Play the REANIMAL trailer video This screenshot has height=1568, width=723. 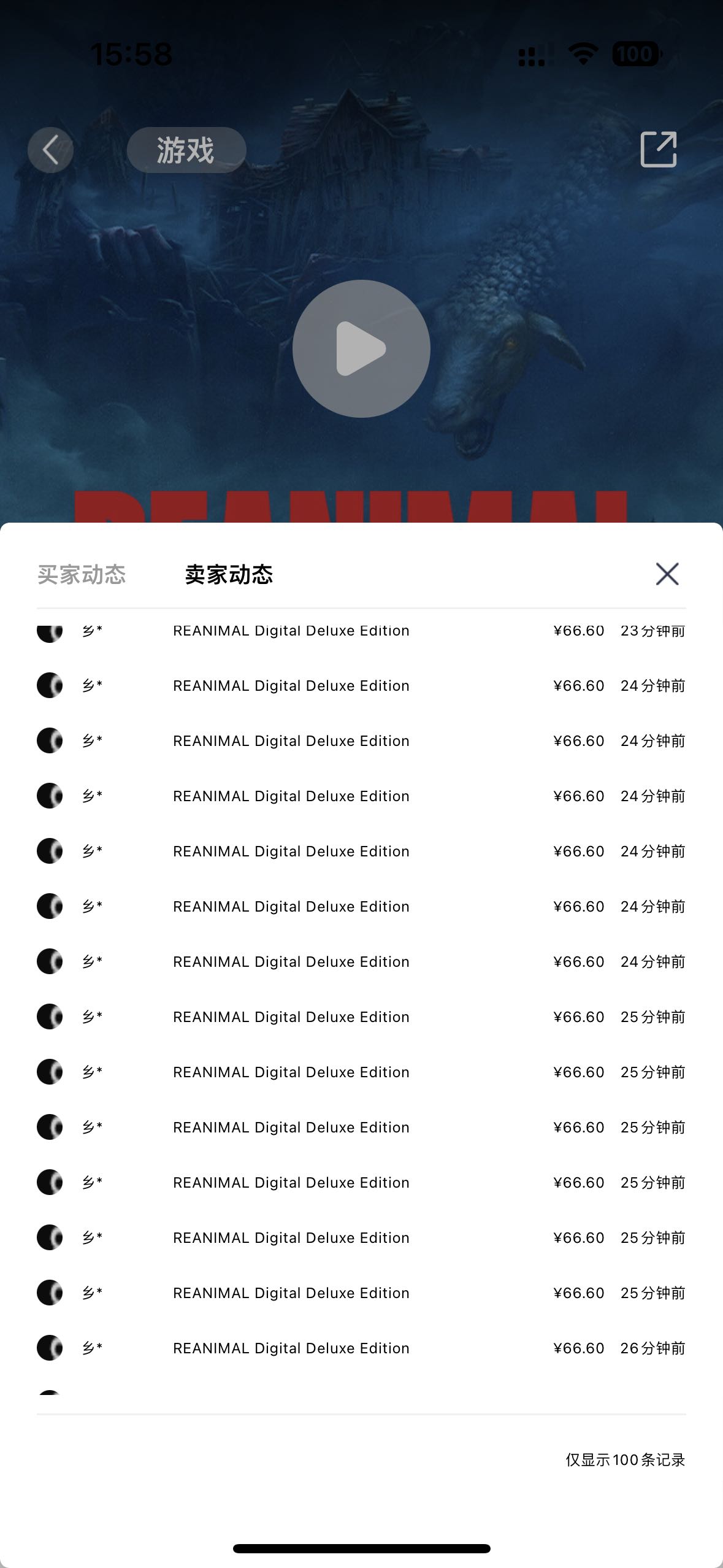click(x=361, y=348)
